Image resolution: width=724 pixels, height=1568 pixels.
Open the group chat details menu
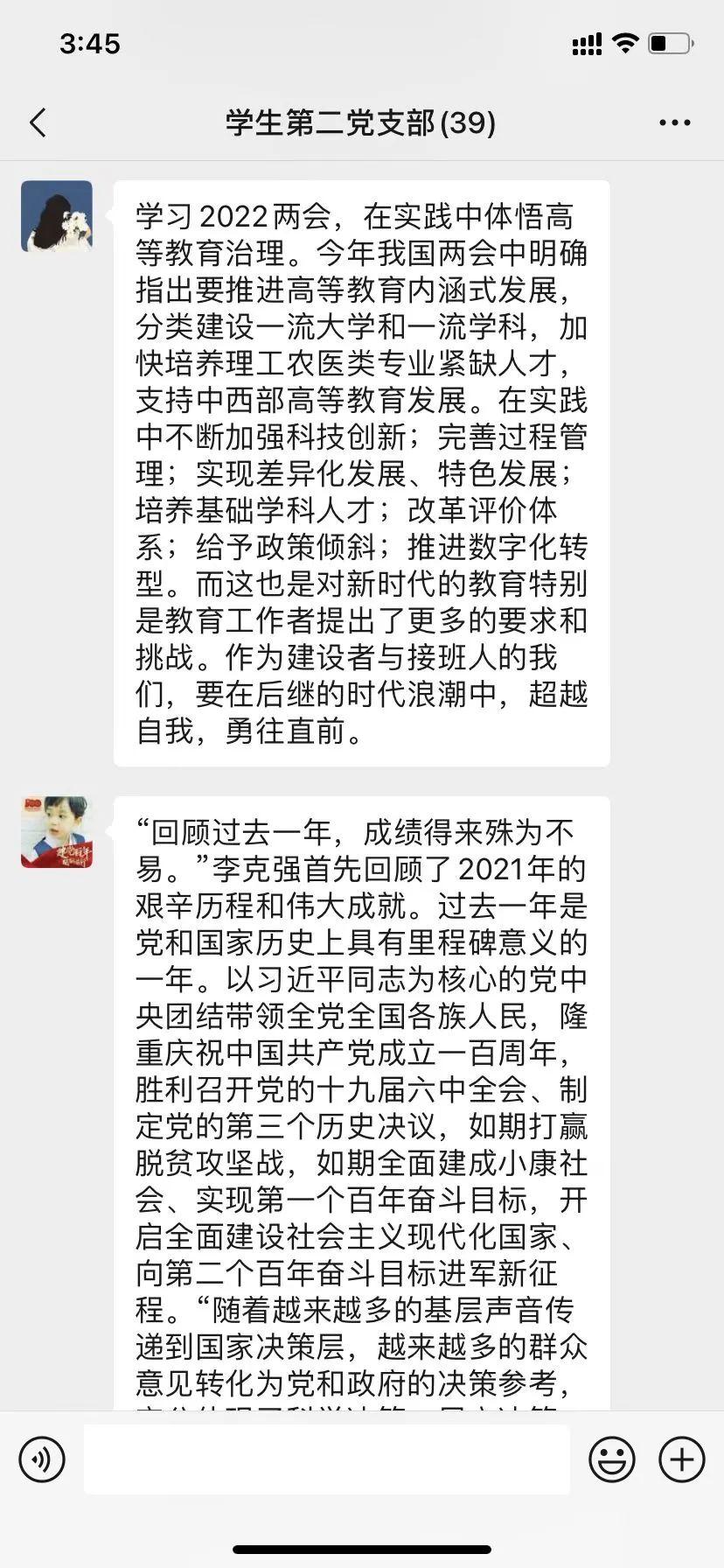pos(674,123)
